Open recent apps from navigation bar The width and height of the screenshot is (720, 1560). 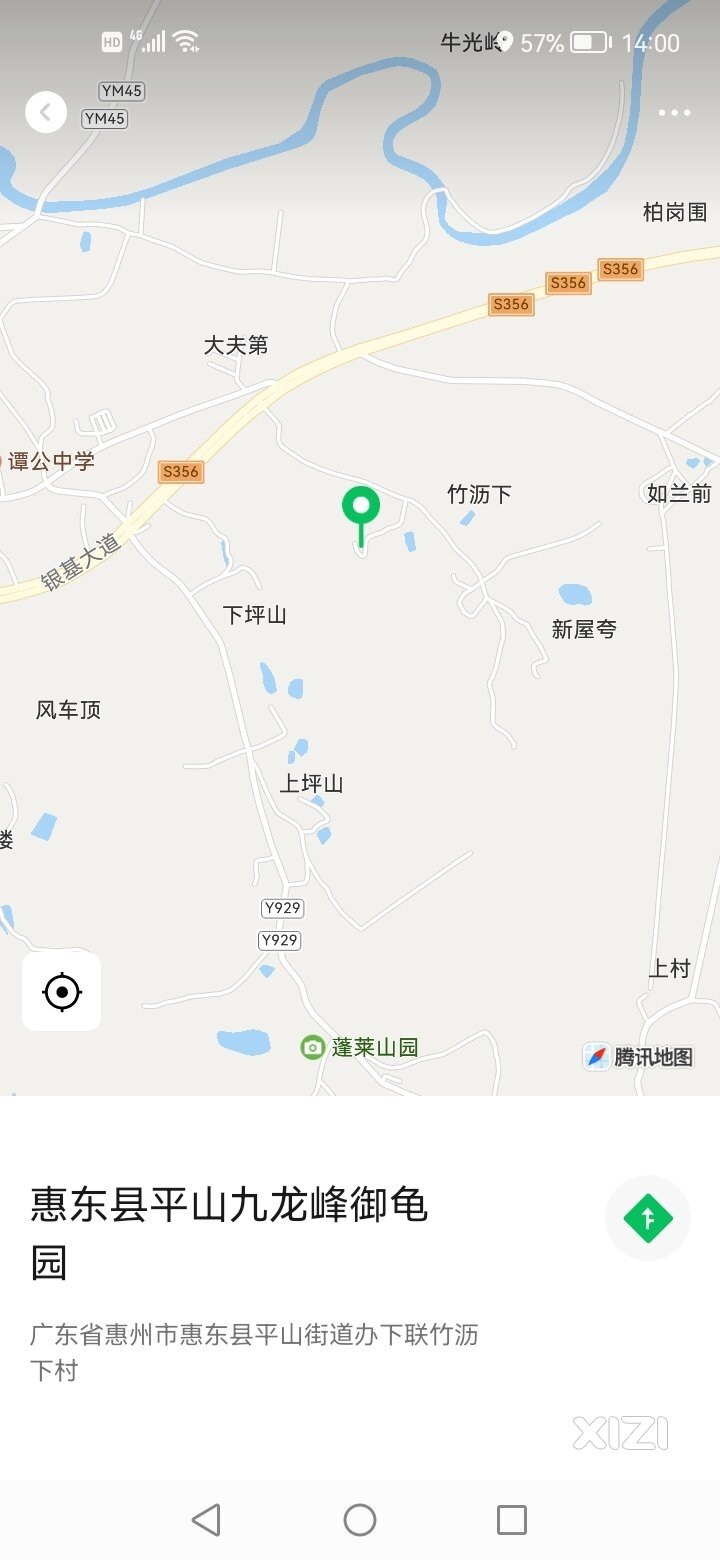tap(511, 1520)
